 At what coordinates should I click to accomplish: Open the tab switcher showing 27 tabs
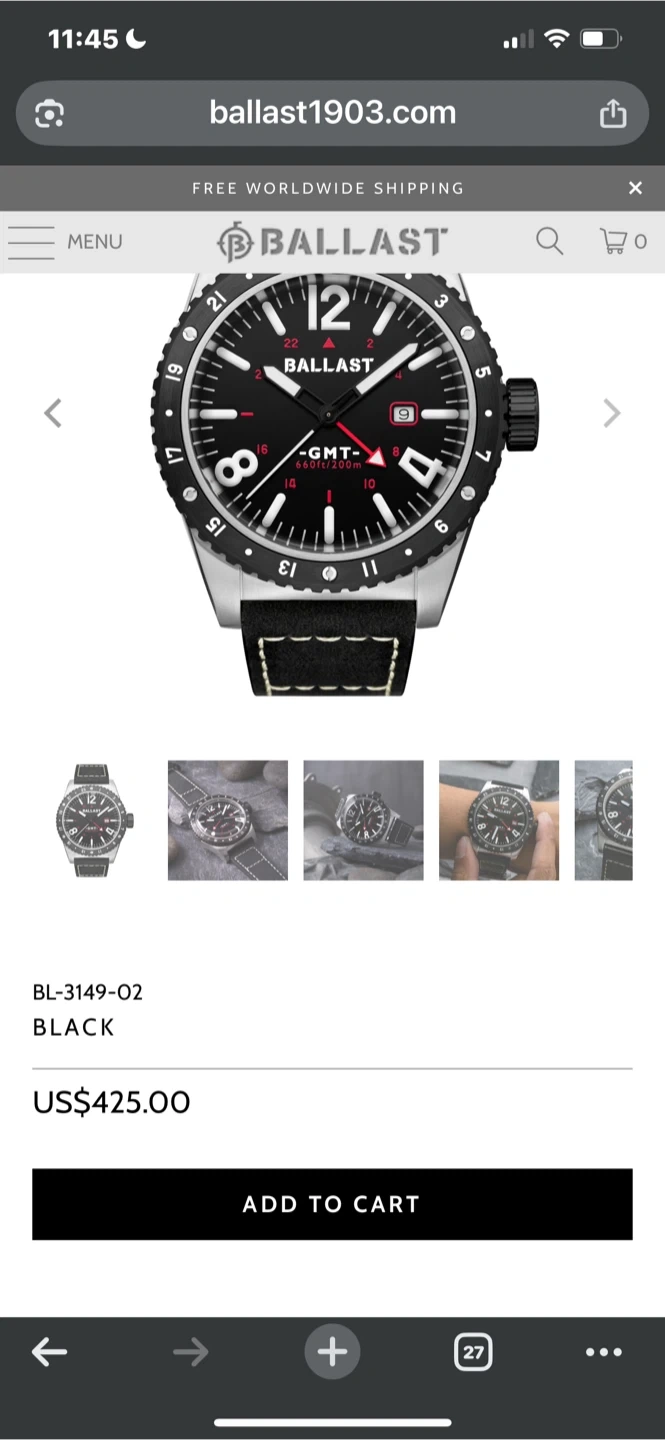click(x=473, y=1353)
